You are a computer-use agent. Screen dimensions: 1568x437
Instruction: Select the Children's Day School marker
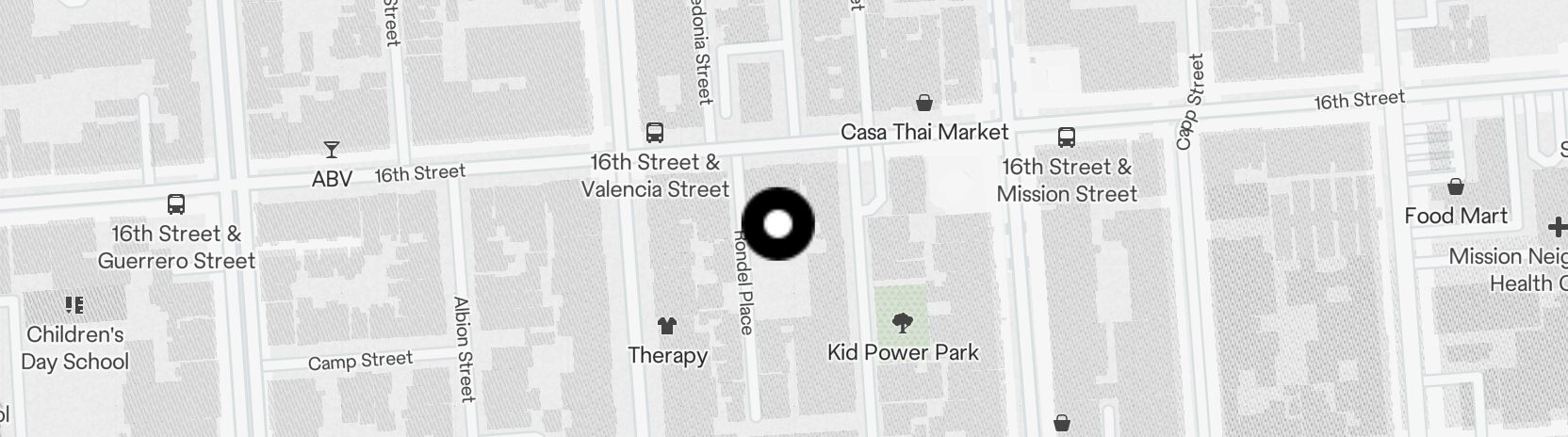tap(74, 305)
